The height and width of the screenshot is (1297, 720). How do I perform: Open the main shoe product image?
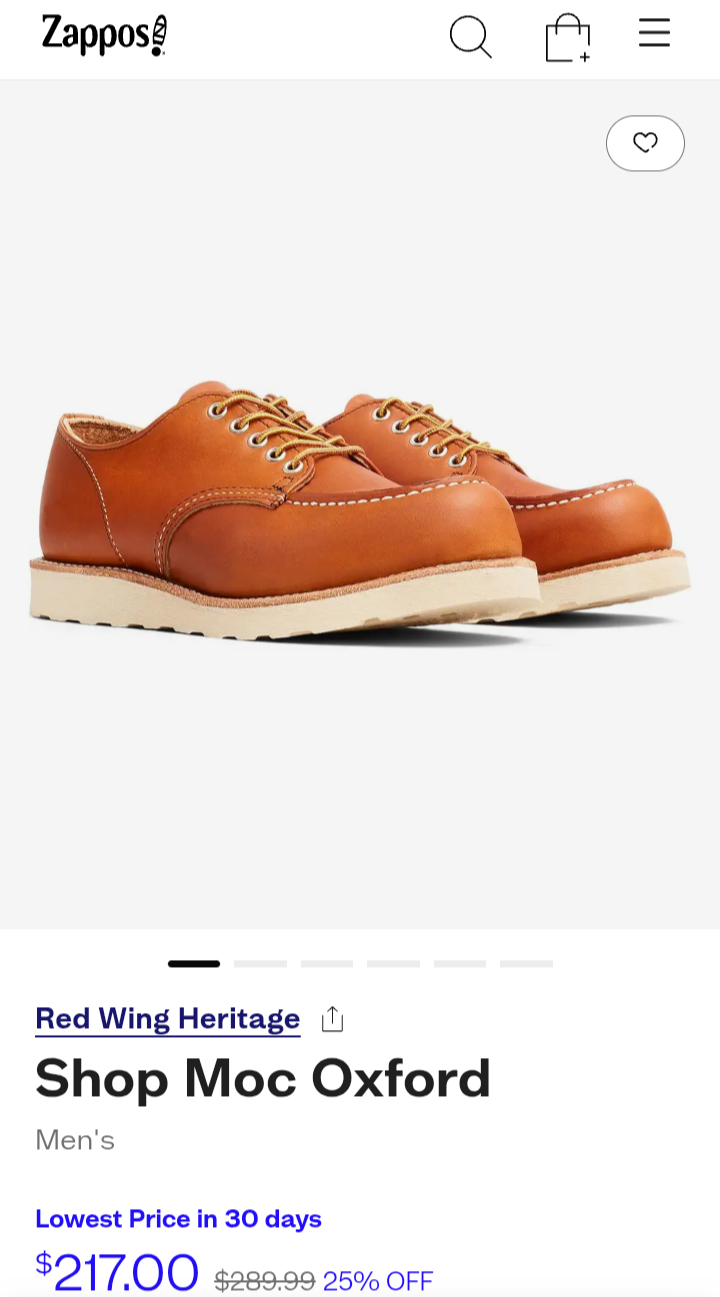[x=360, y=505]
